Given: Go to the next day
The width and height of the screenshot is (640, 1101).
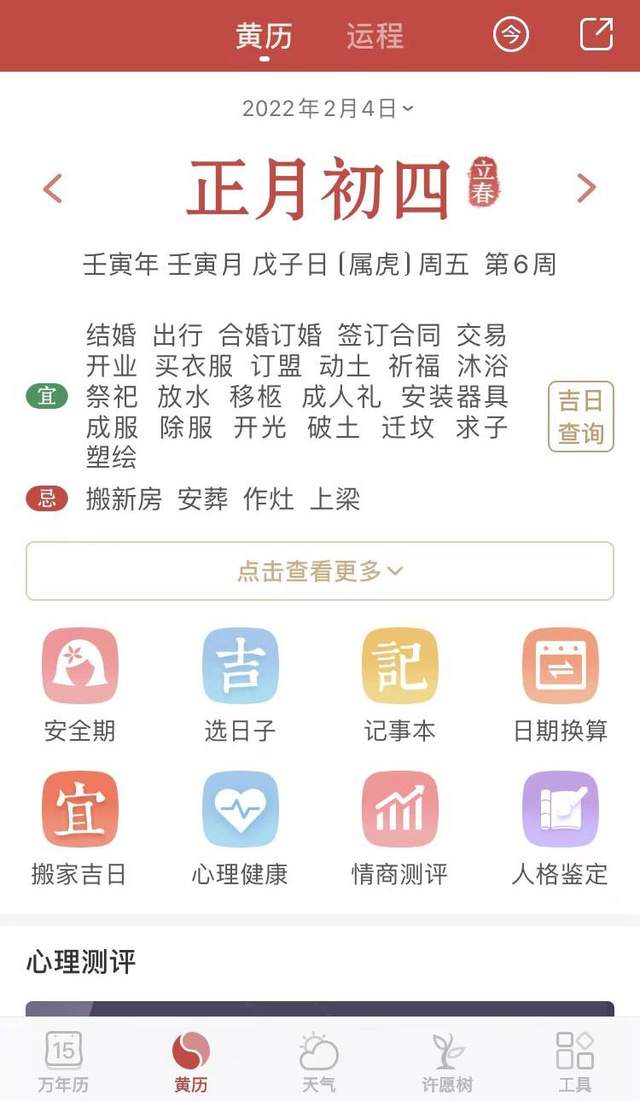Looking at the screenshot, I should (586, 188).
